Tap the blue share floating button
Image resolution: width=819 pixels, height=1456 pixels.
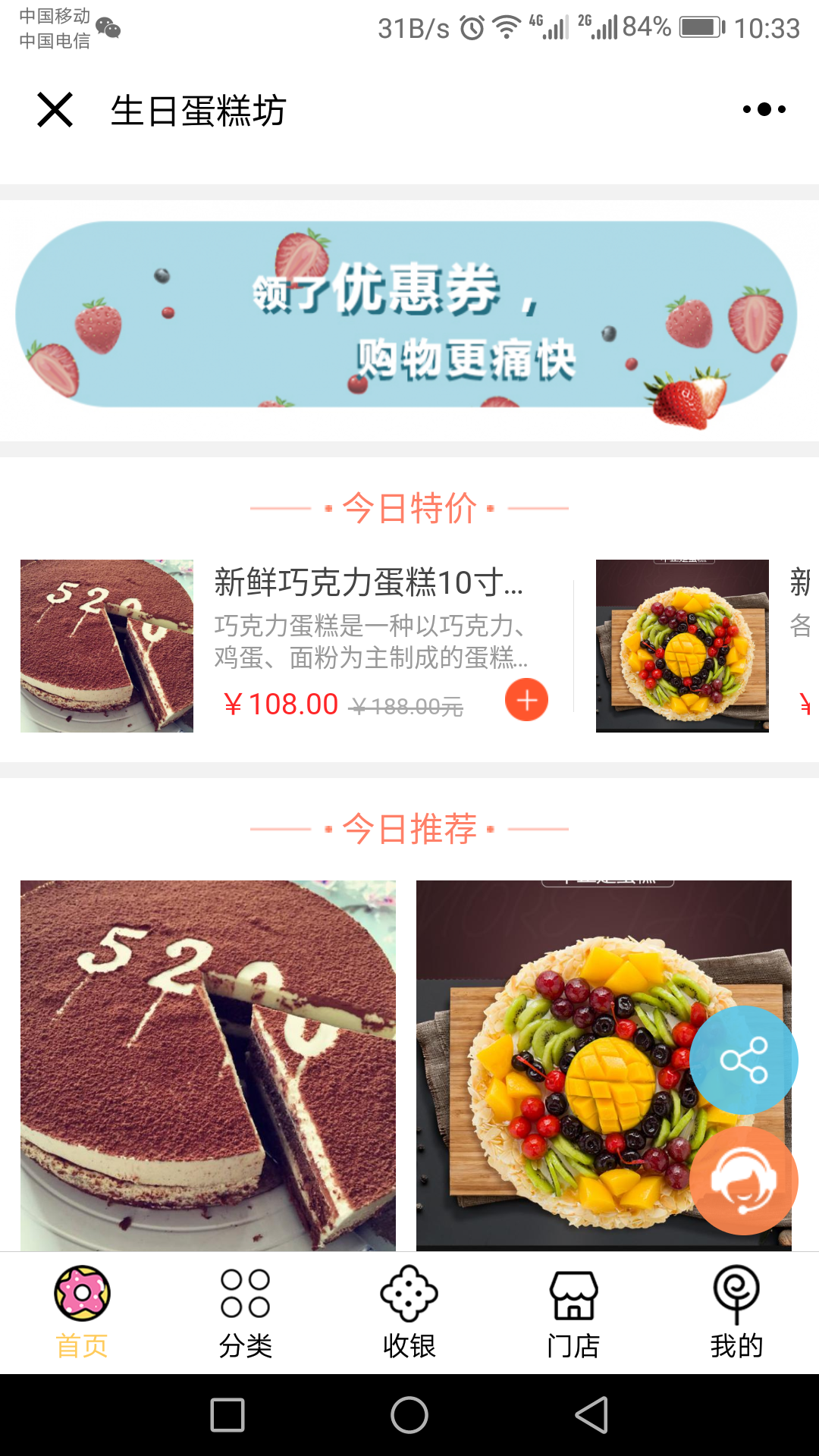(743, 1059)
